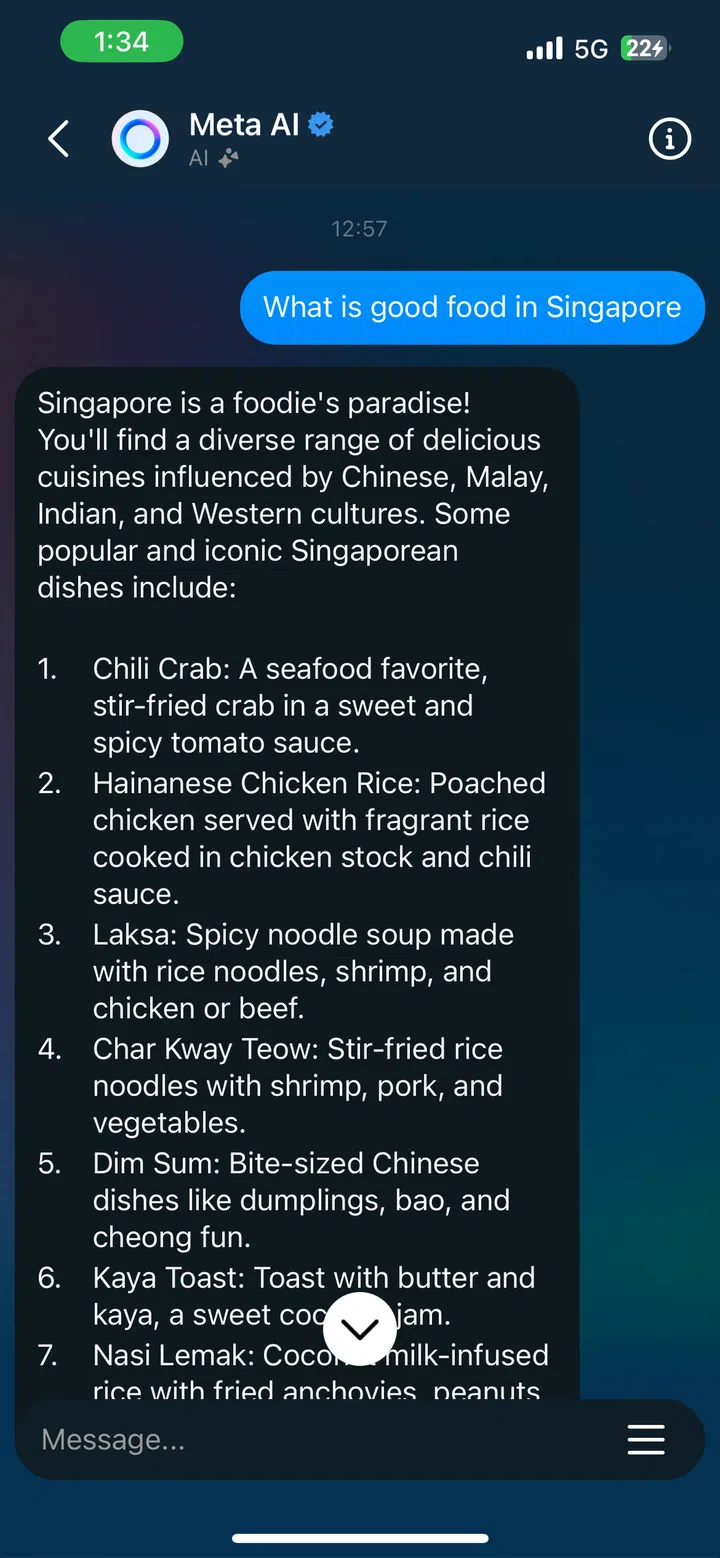
Task: Tap the Meta AI profile avatar
Action: click(x=140, y=139)
